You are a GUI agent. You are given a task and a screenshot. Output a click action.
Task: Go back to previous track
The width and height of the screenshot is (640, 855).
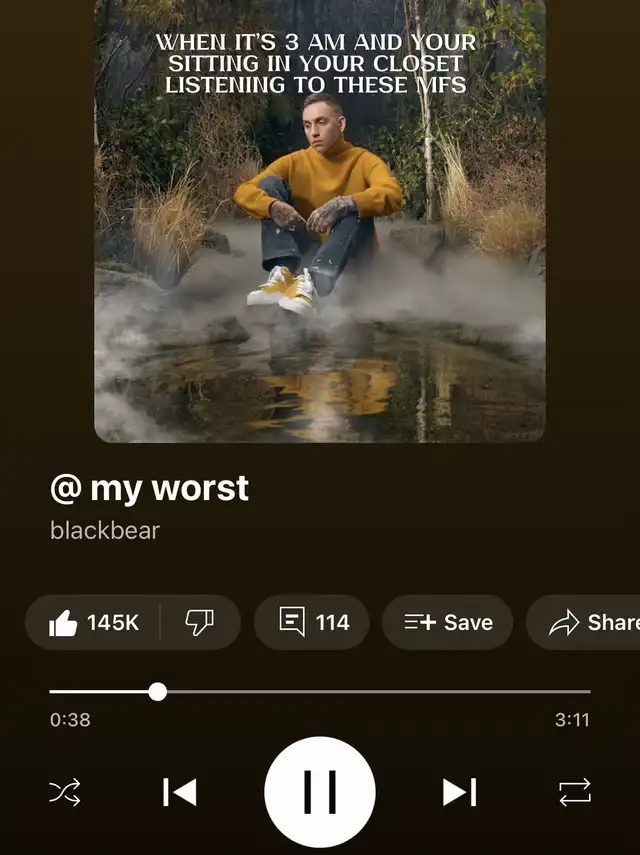(180, 792)
